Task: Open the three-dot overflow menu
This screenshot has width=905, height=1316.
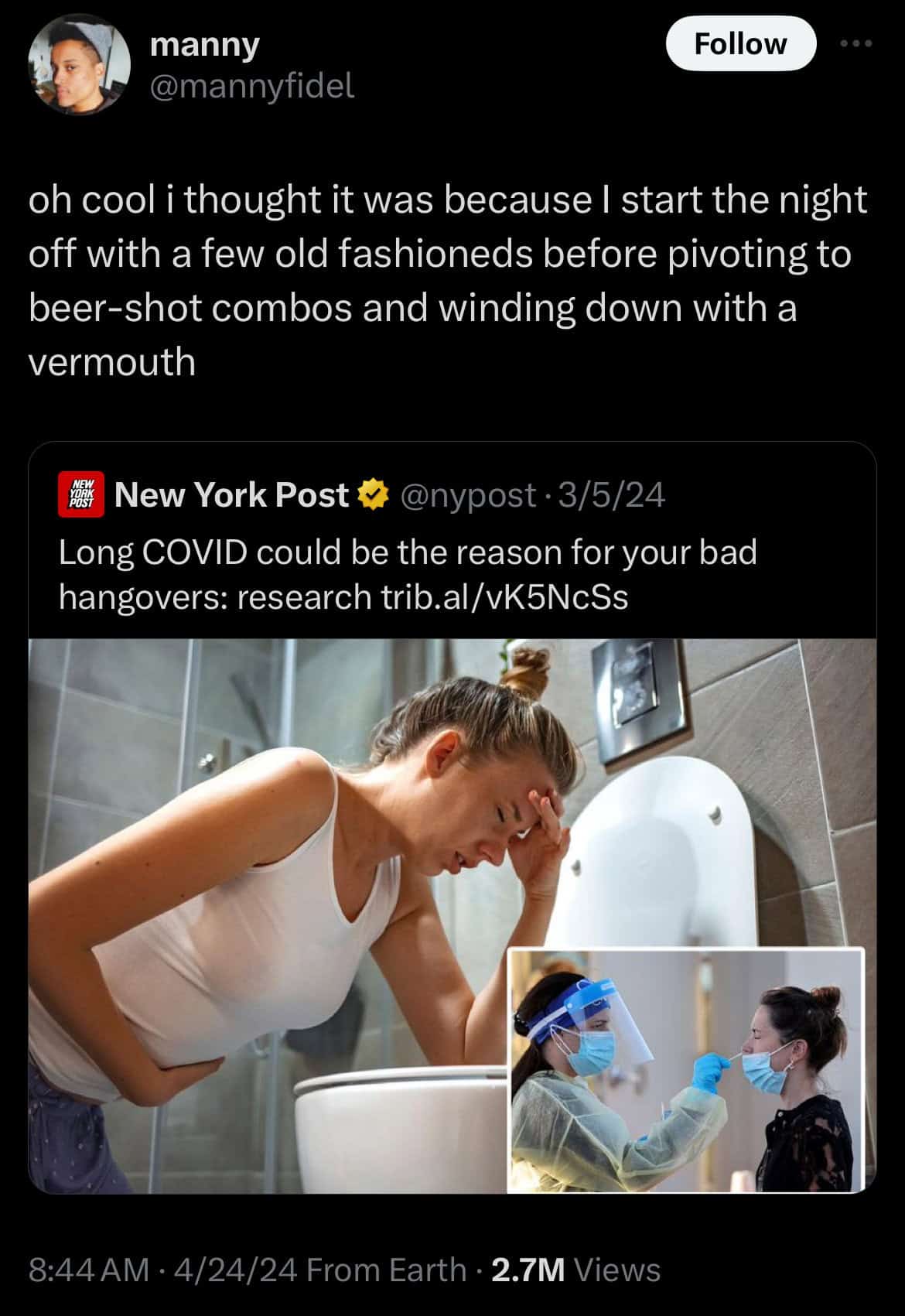Action: coord(857,44)
